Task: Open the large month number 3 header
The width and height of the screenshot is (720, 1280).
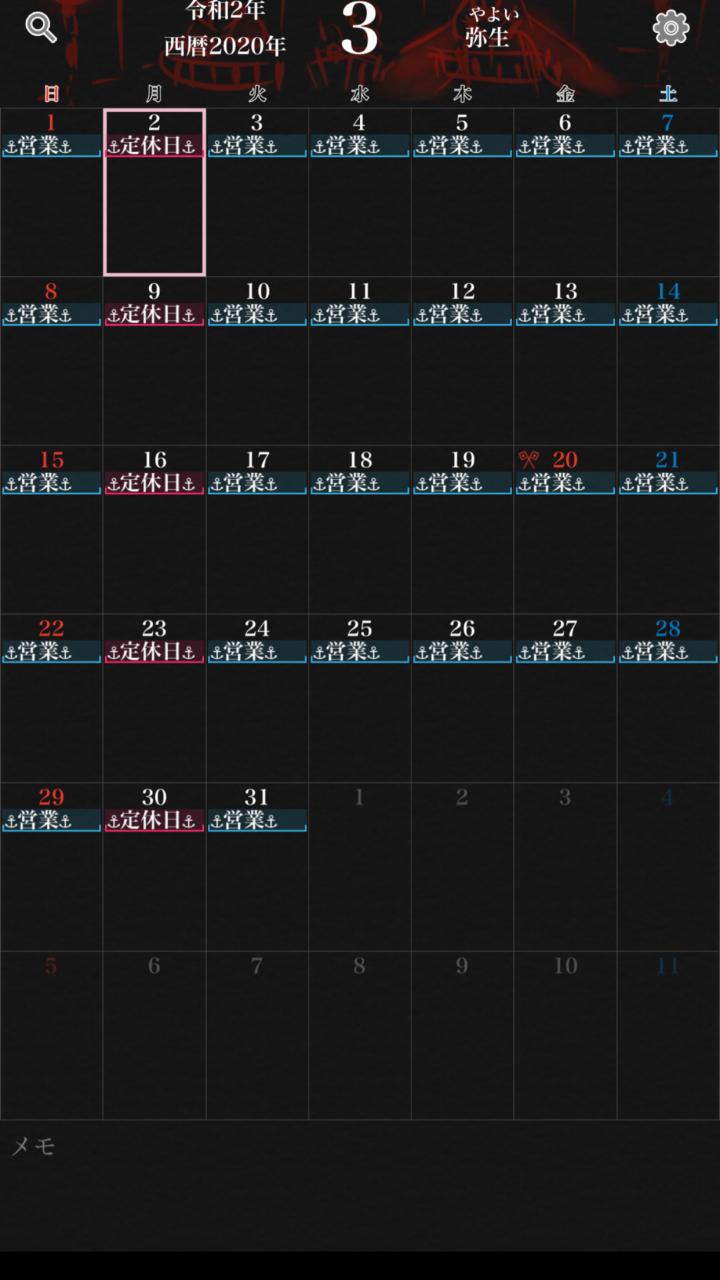Action: click(359, 29)
